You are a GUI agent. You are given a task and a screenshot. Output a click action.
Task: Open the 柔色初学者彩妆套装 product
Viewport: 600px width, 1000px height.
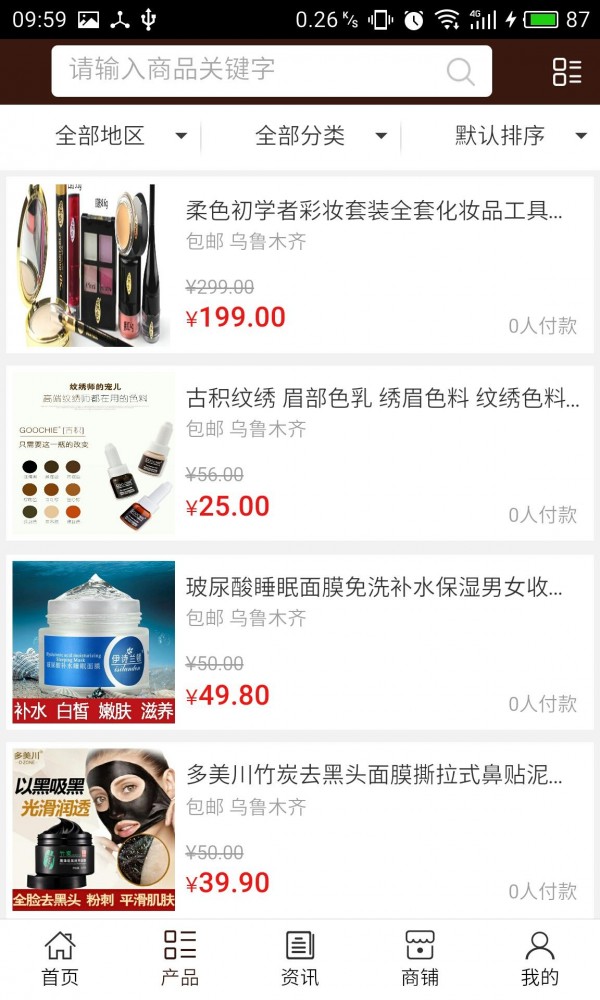[374, 211]
